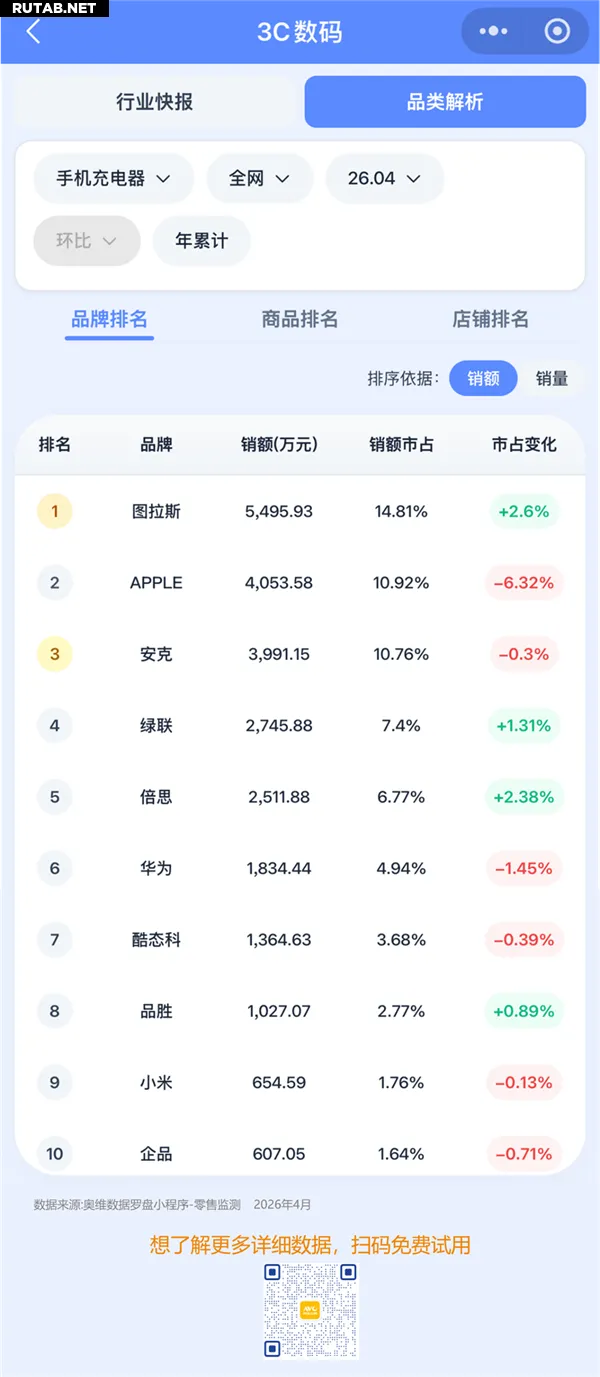Open the 全网 channel dropdown
The height and width of the screenshot is (1377, 600).
260,179
